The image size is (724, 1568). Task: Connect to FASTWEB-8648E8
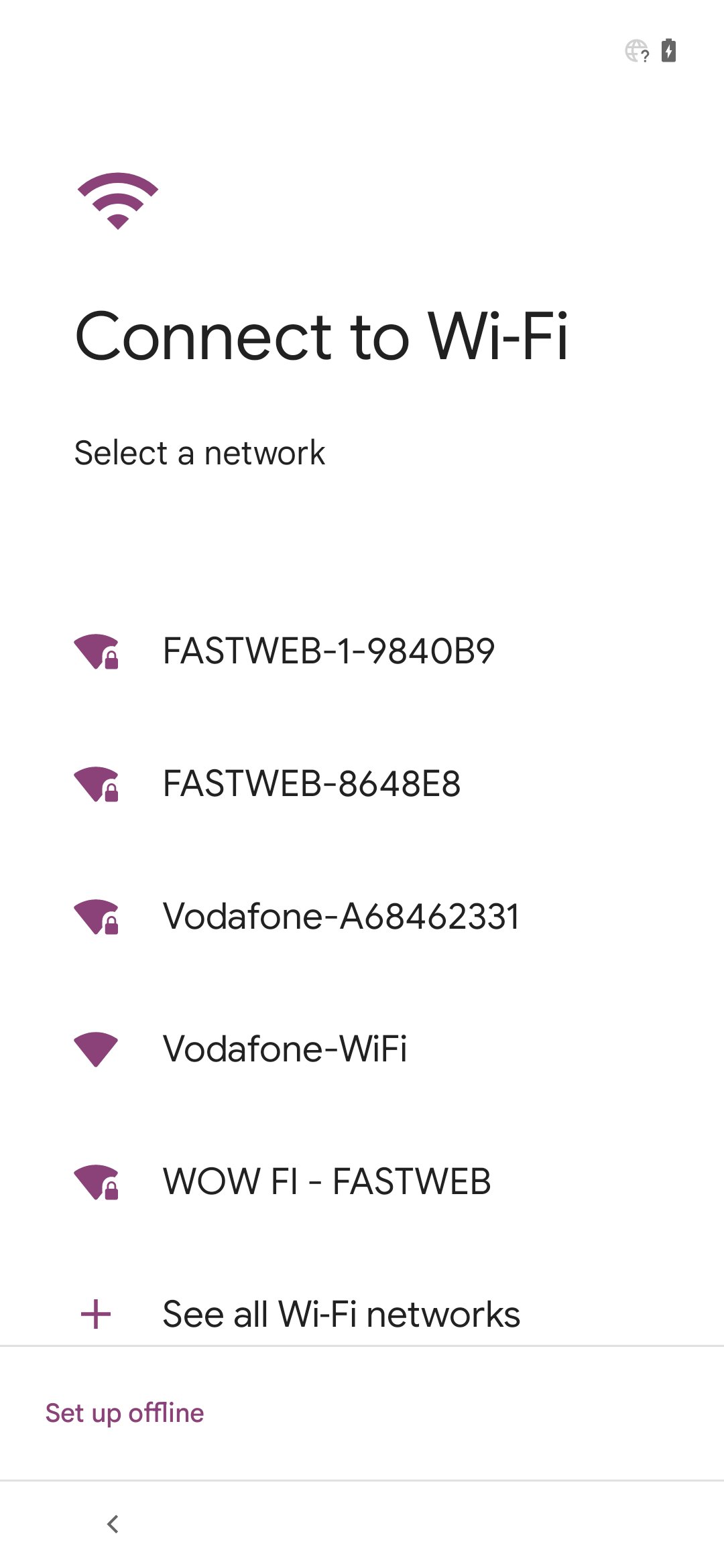pos(362,784)
